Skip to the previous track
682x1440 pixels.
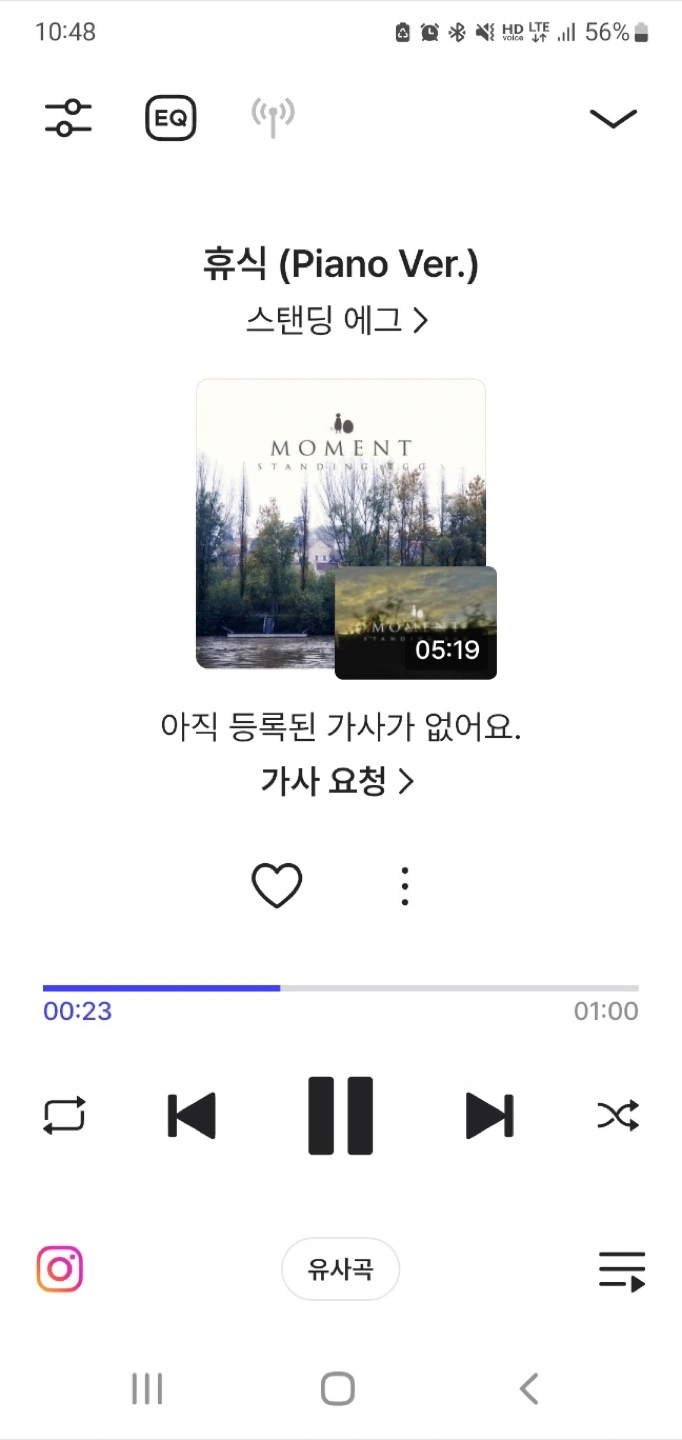[x=191, y=1116]
